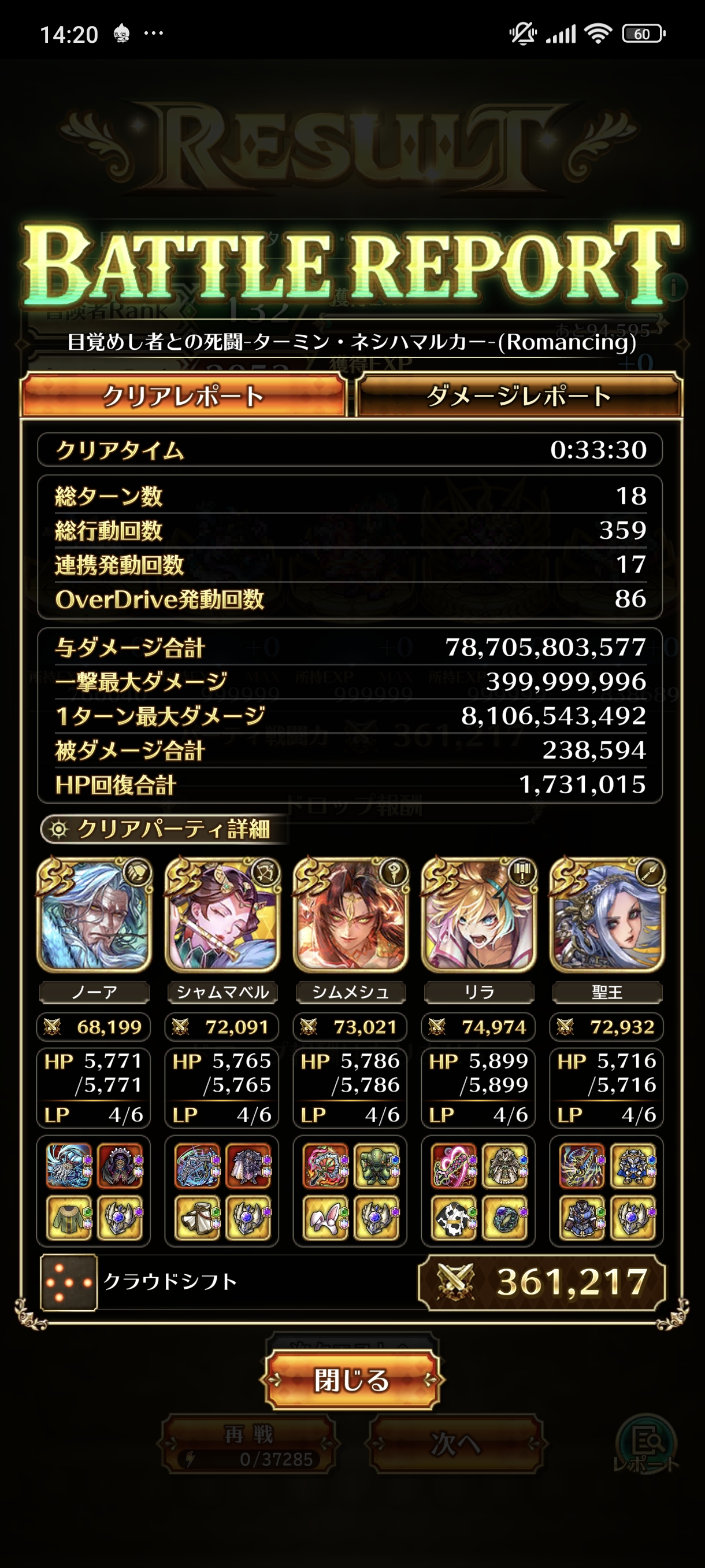Open シャムマベル character portrait
This screenshot has height=1568, width=705.
pos(222,915)
